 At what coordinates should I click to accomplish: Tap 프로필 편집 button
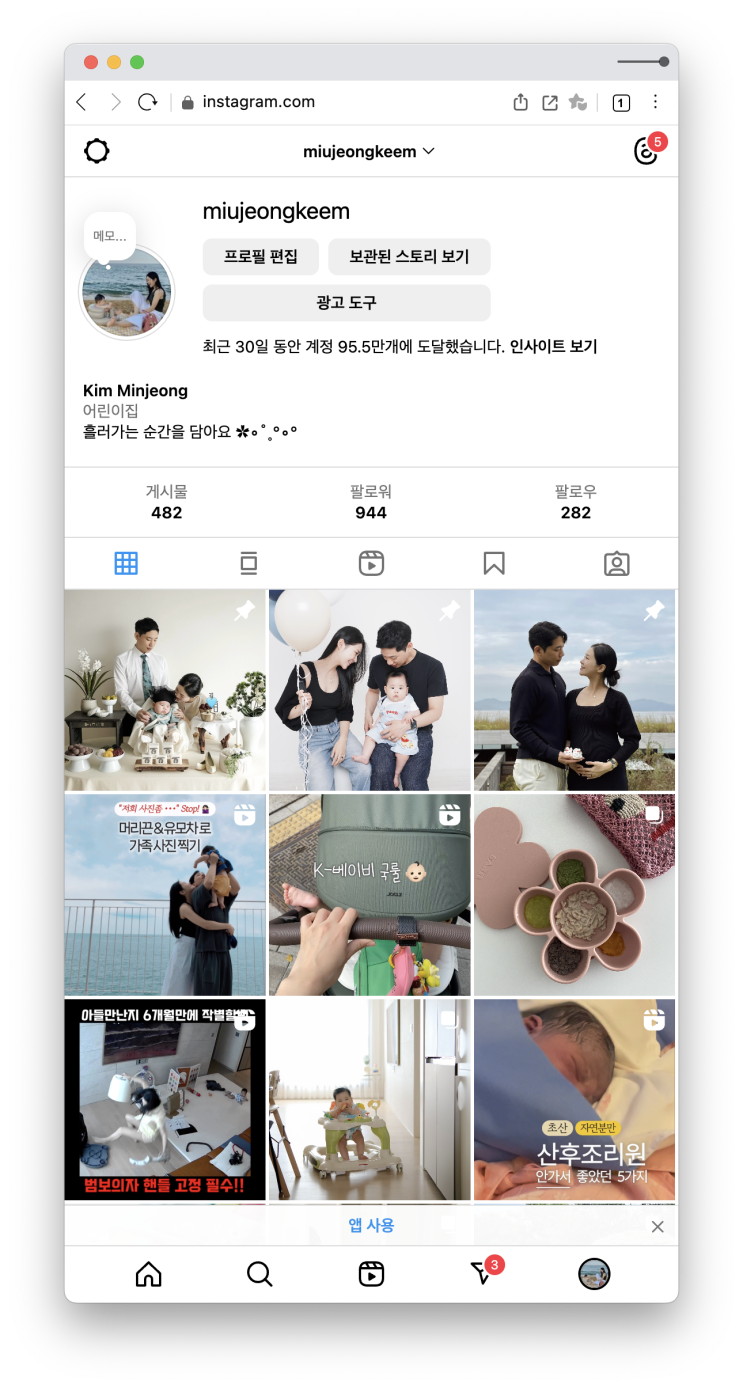(261, 256)
